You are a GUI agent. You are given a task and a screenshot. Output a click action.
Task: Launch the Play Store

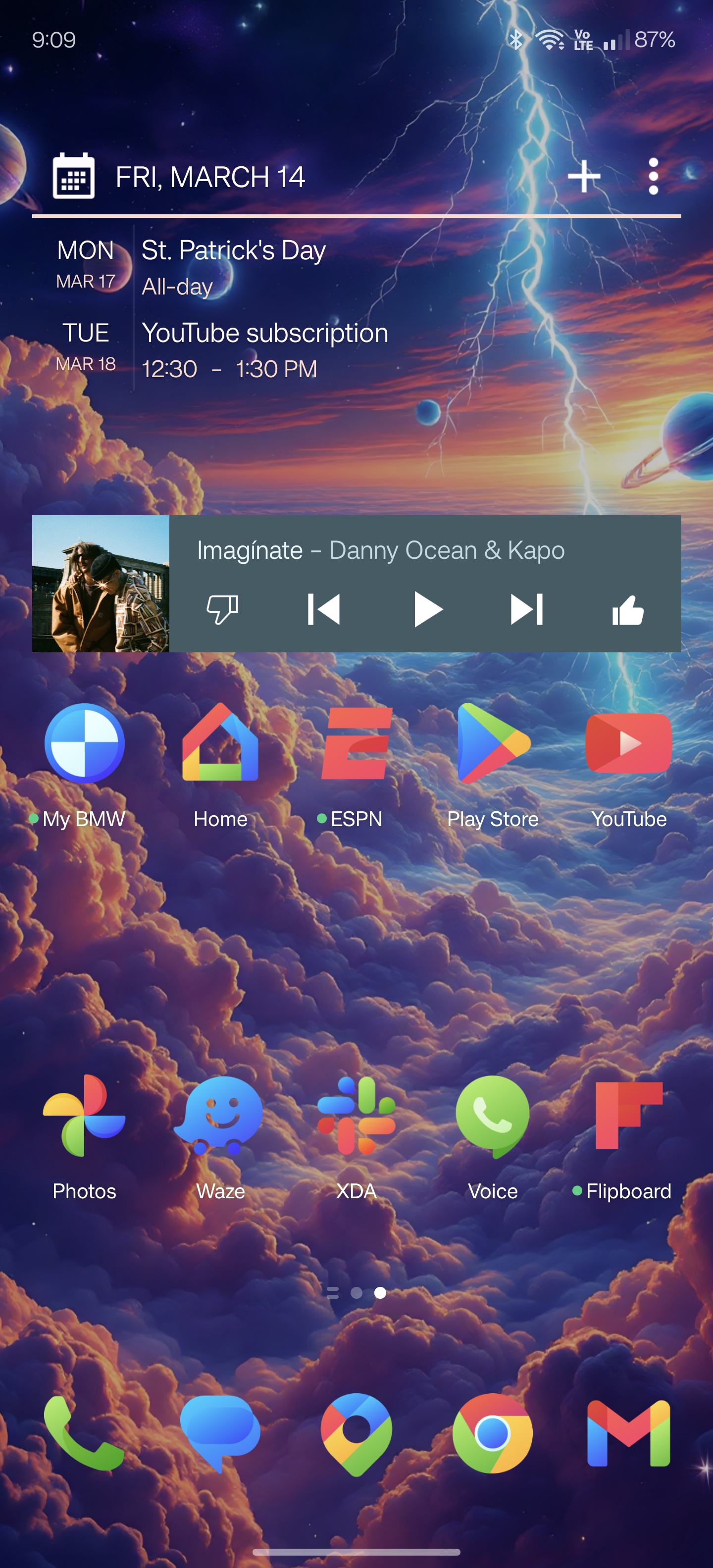[x=493, y=744]
